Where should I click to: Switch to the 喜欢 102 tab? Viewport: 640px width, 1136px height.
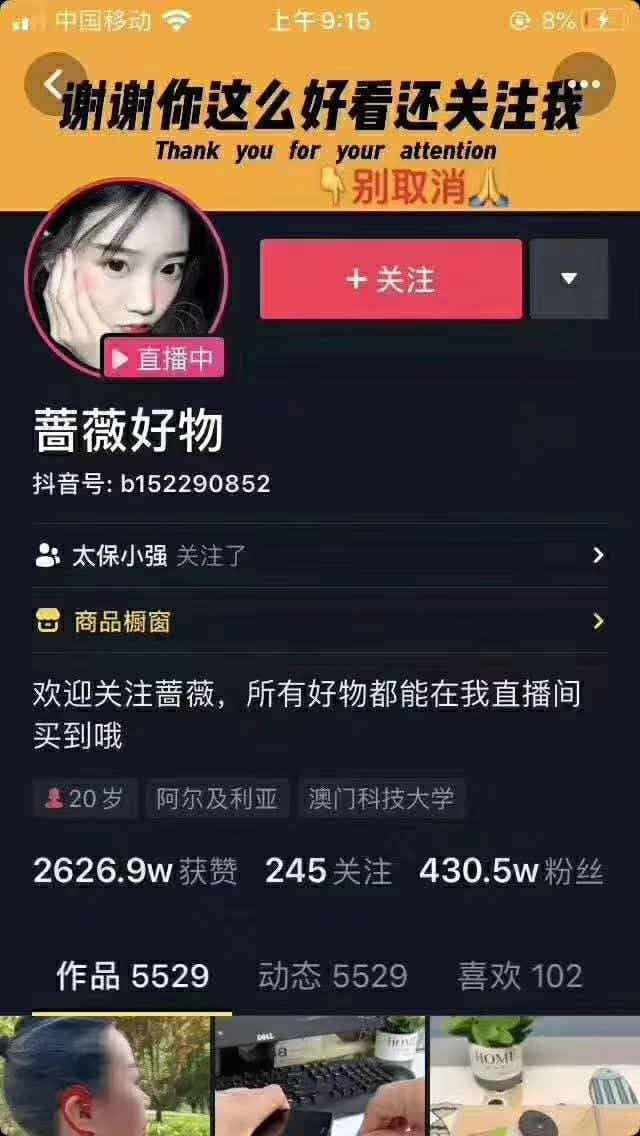pyautogui.click(x=520, y=976)
